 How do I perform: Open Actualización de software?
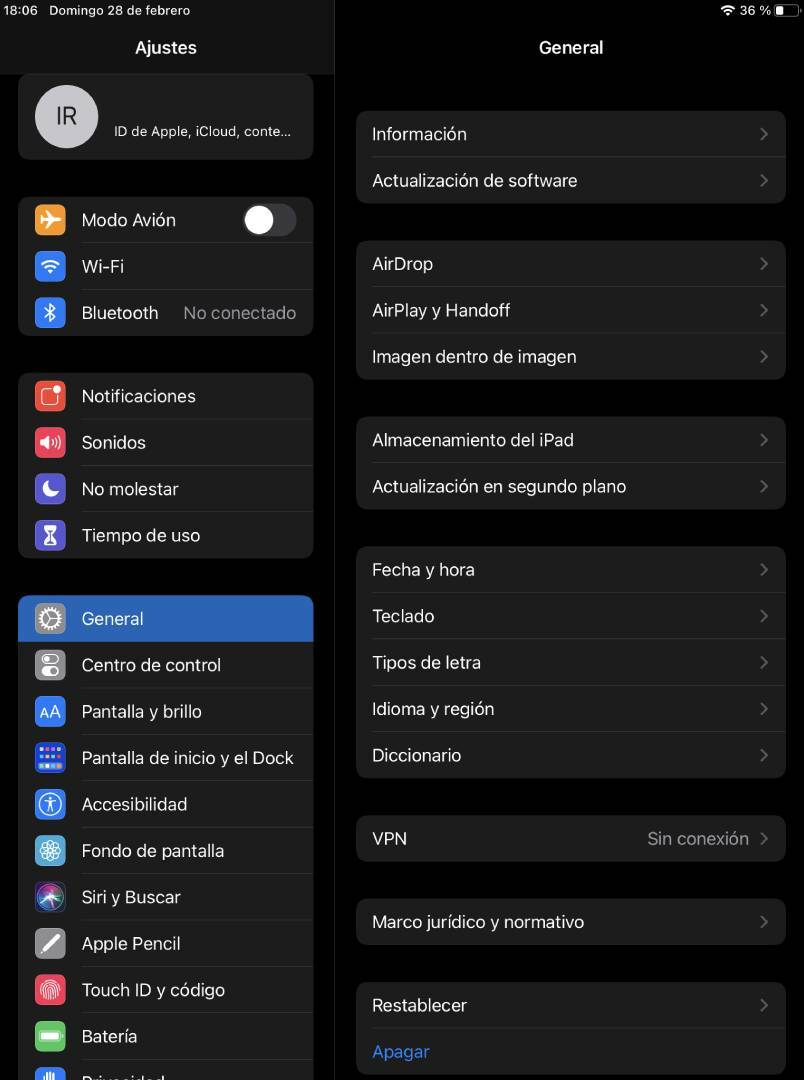click(x=570, y=181)
